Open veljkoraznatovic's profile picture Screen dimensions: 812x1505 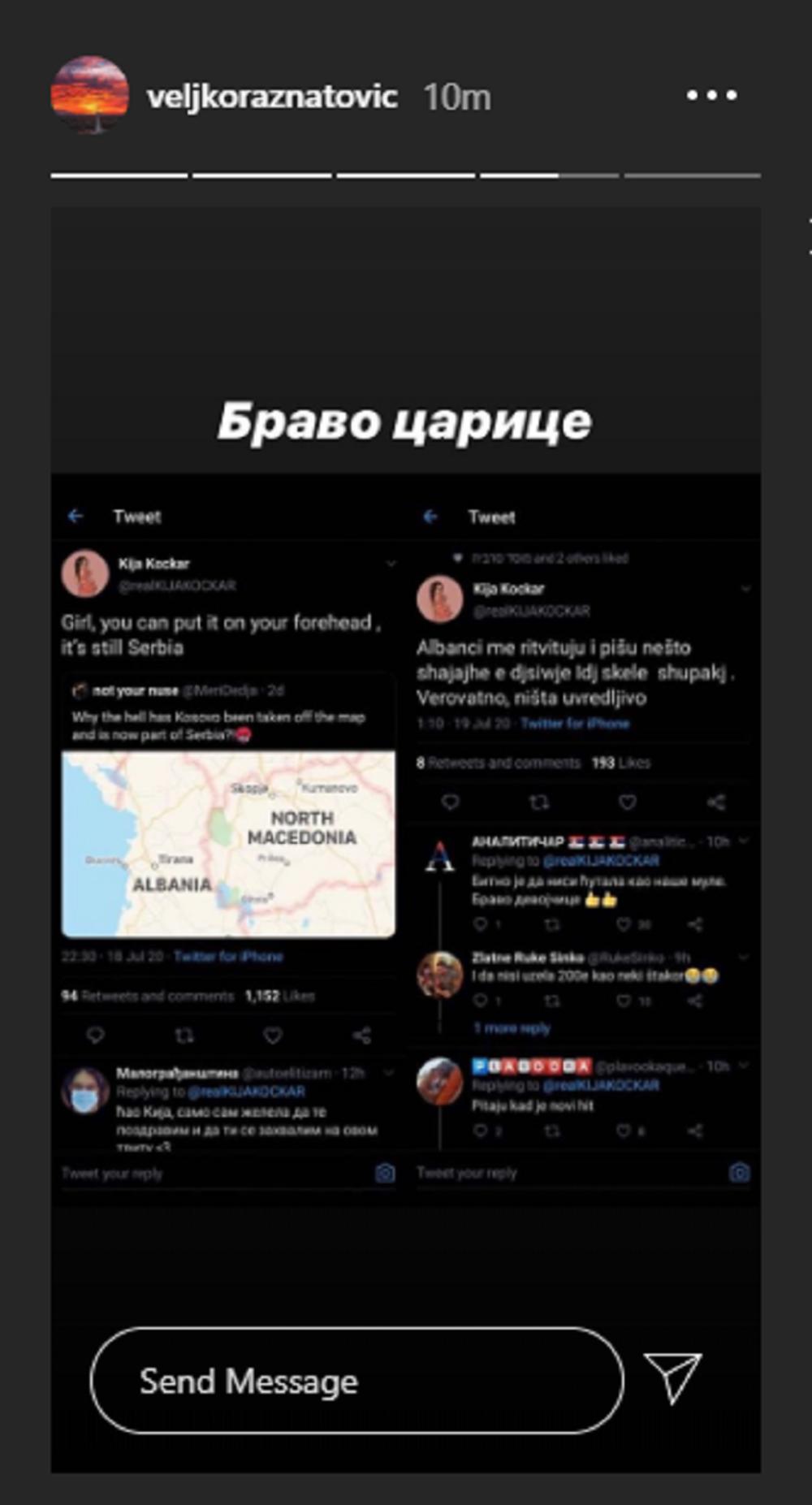tap(89, 95)
